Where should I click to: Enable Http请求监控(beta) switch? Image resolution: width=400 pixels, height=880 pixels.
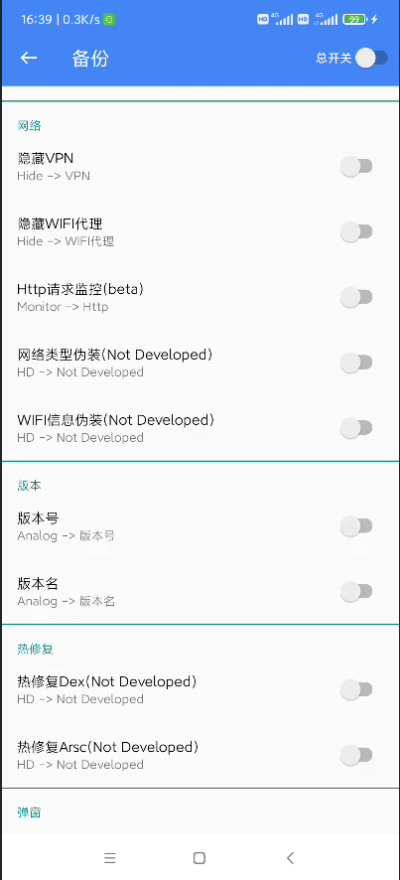[356, 297]
